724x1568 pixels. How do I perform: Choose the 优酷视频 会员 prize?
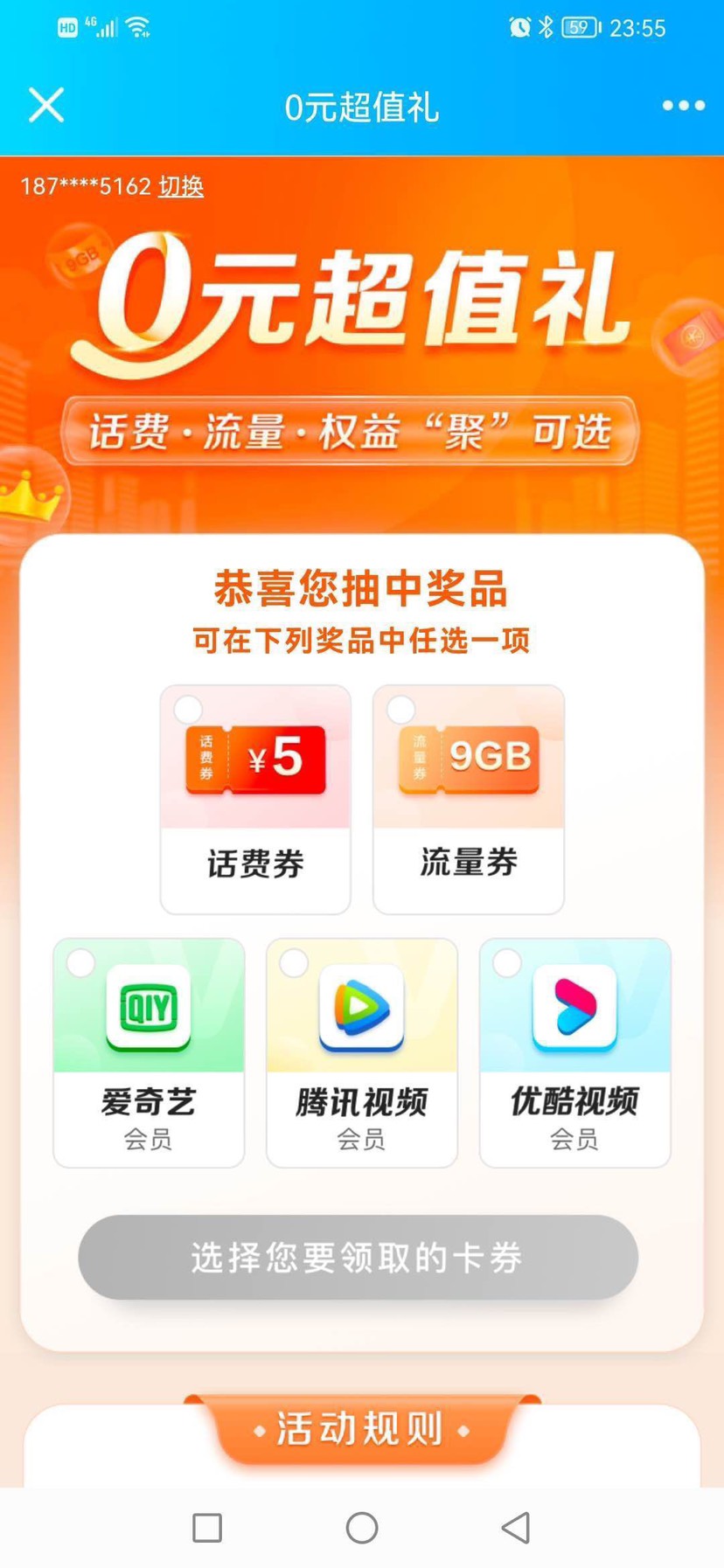(575, 1051)
